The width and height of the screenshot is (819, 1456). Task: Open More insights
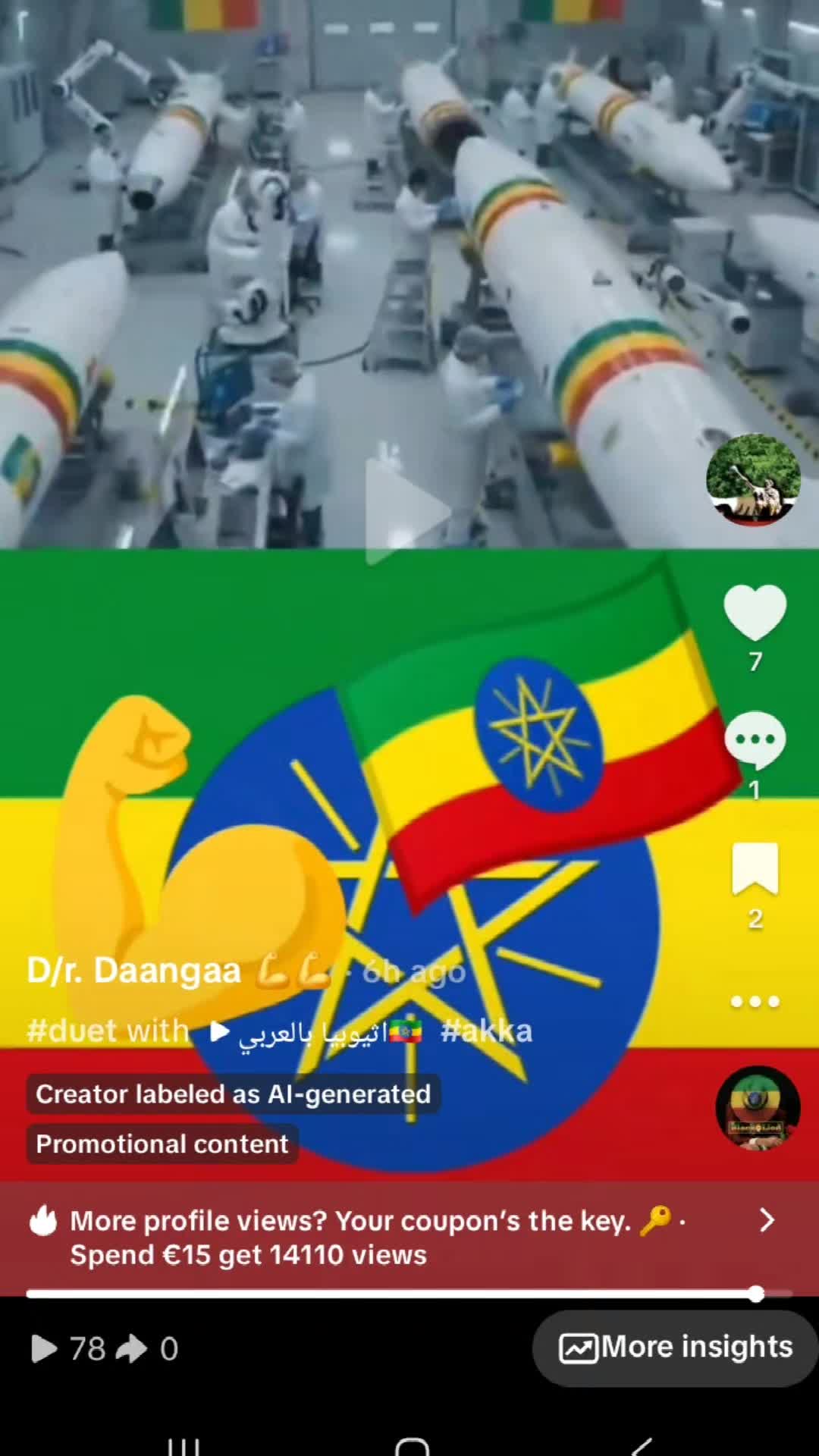click(x=676, y=1348)
